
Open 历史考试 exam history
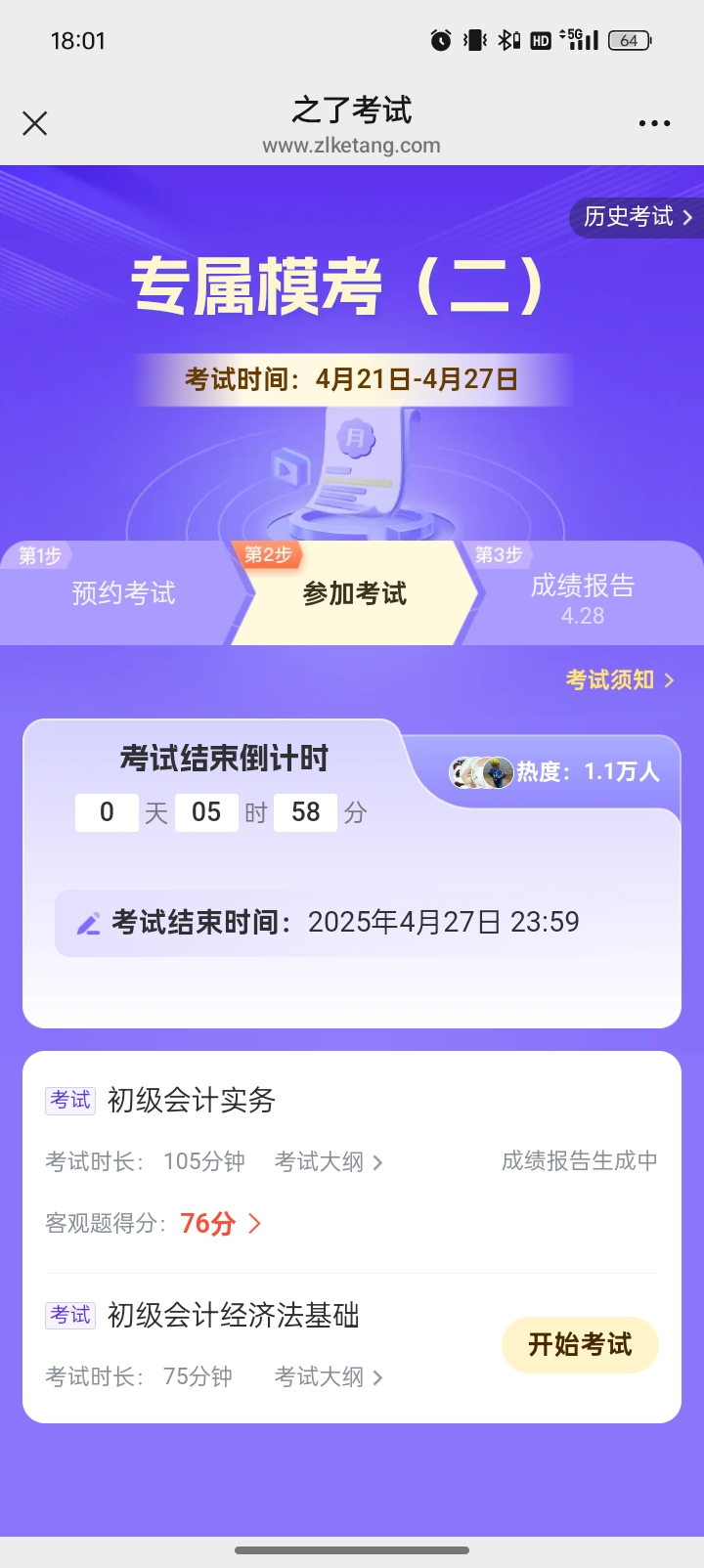[x=638, y=217]
